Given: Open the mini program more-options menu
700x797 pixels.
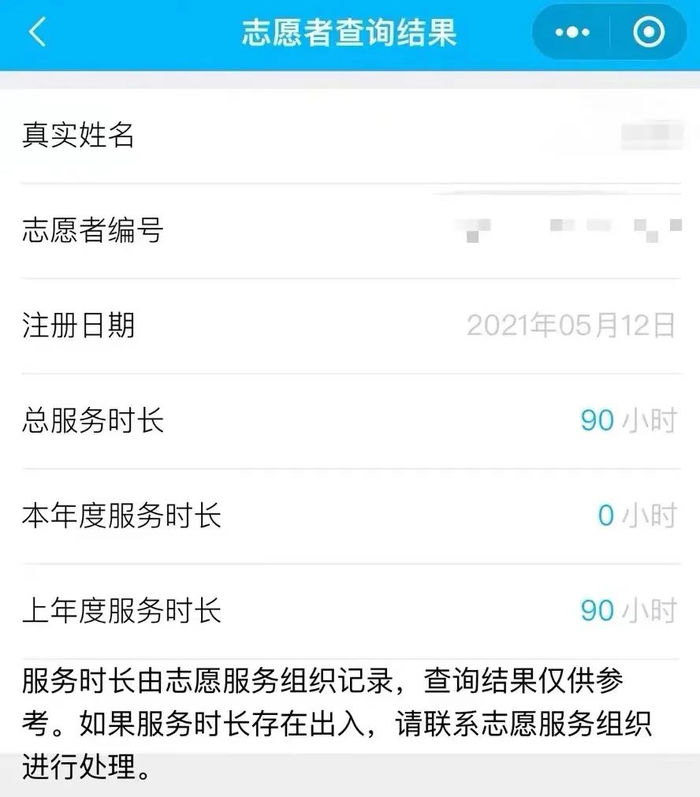Looking at the screenshot, I should coord(572,33).
